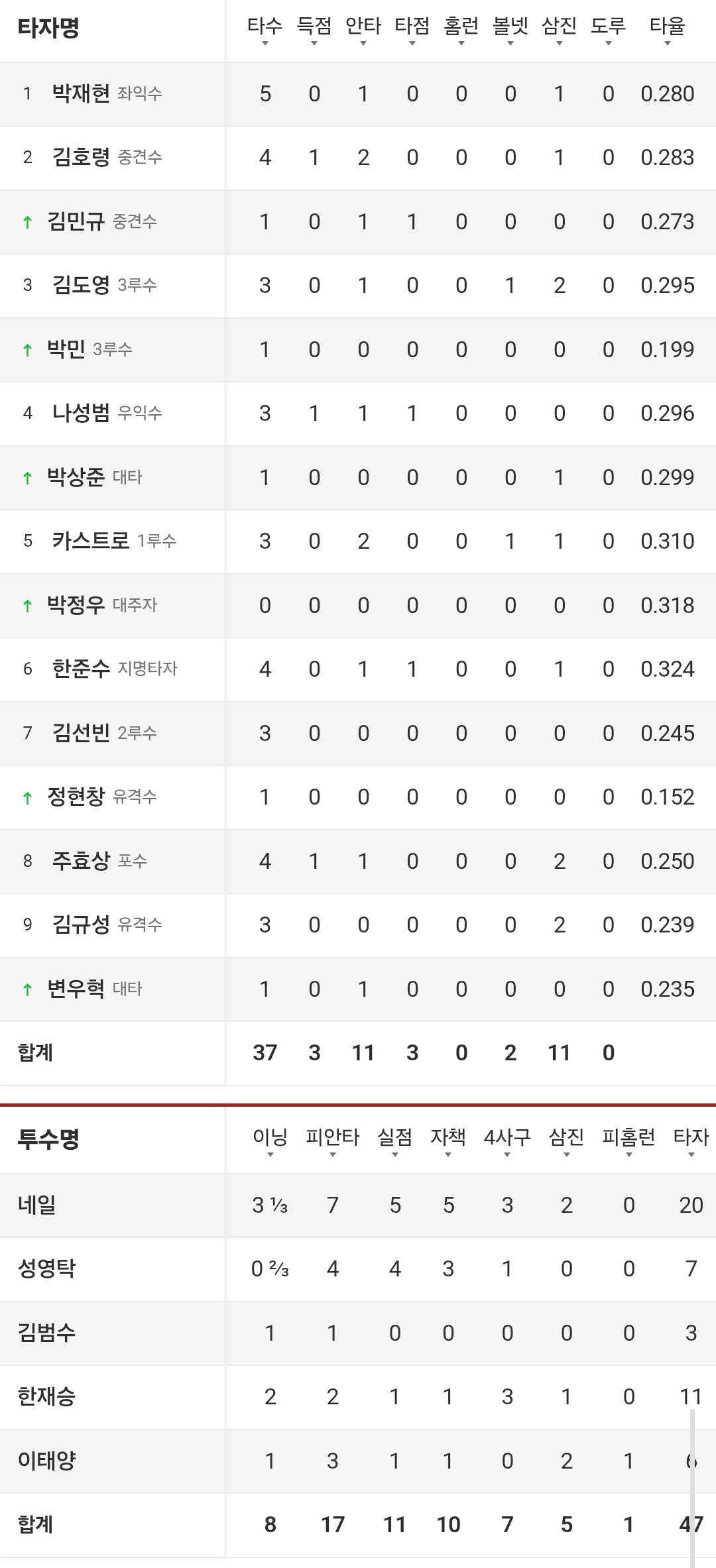The image size is (716, 1568).
Task: Sort batters by 도루 column
Action: tap(609, 30)
